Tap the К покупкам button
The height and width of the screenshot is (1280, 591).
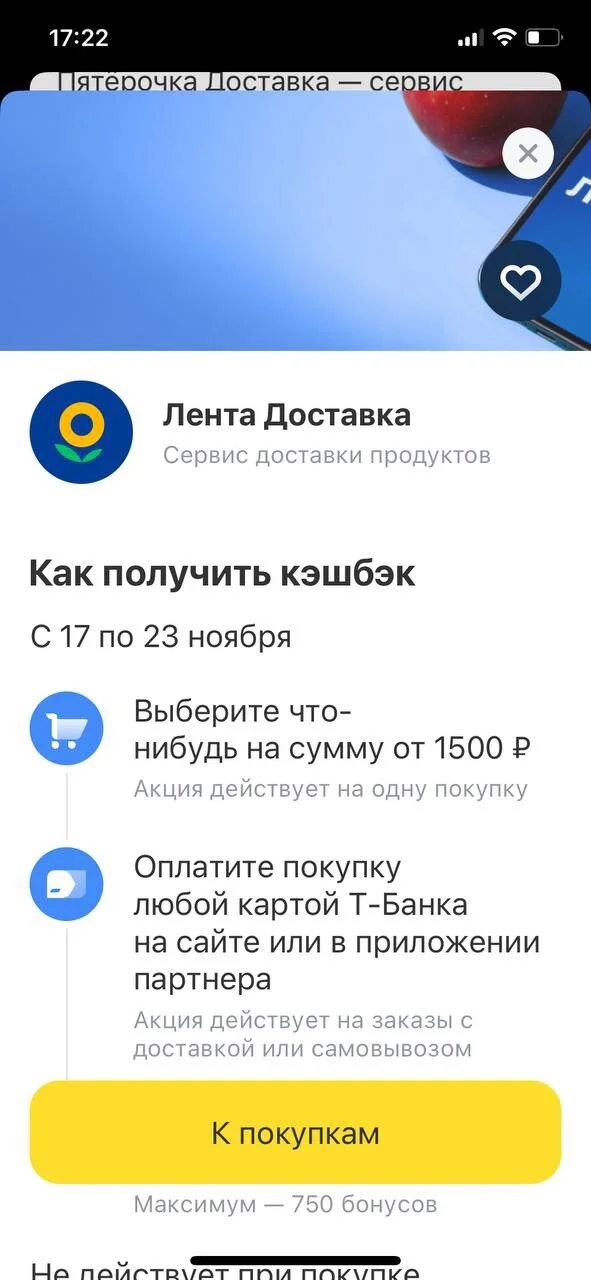coord(295,1132)
